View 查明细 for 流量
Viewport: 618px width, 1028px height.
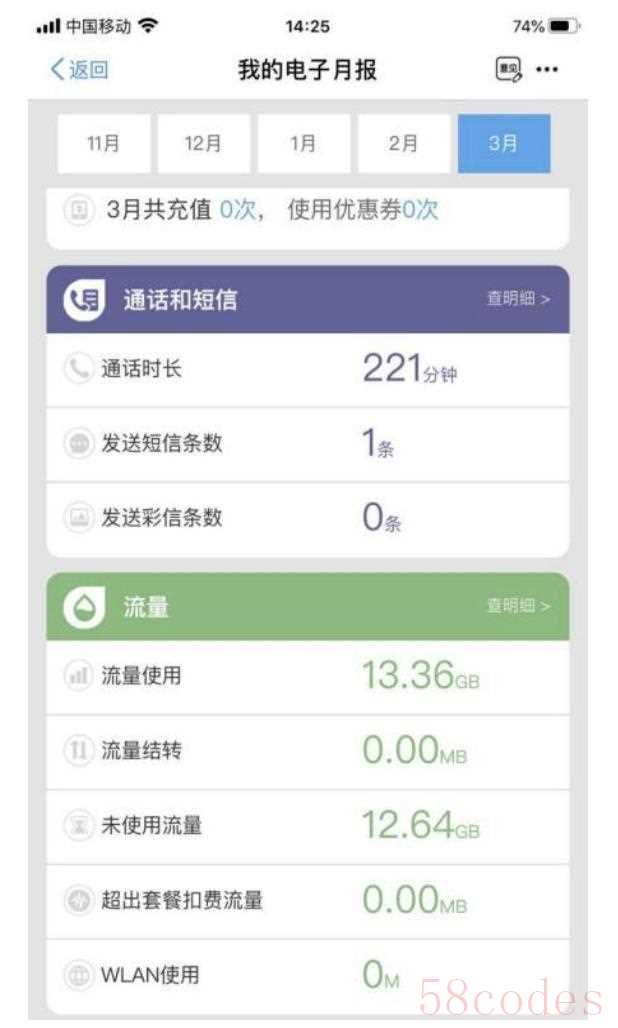point(518,606)
